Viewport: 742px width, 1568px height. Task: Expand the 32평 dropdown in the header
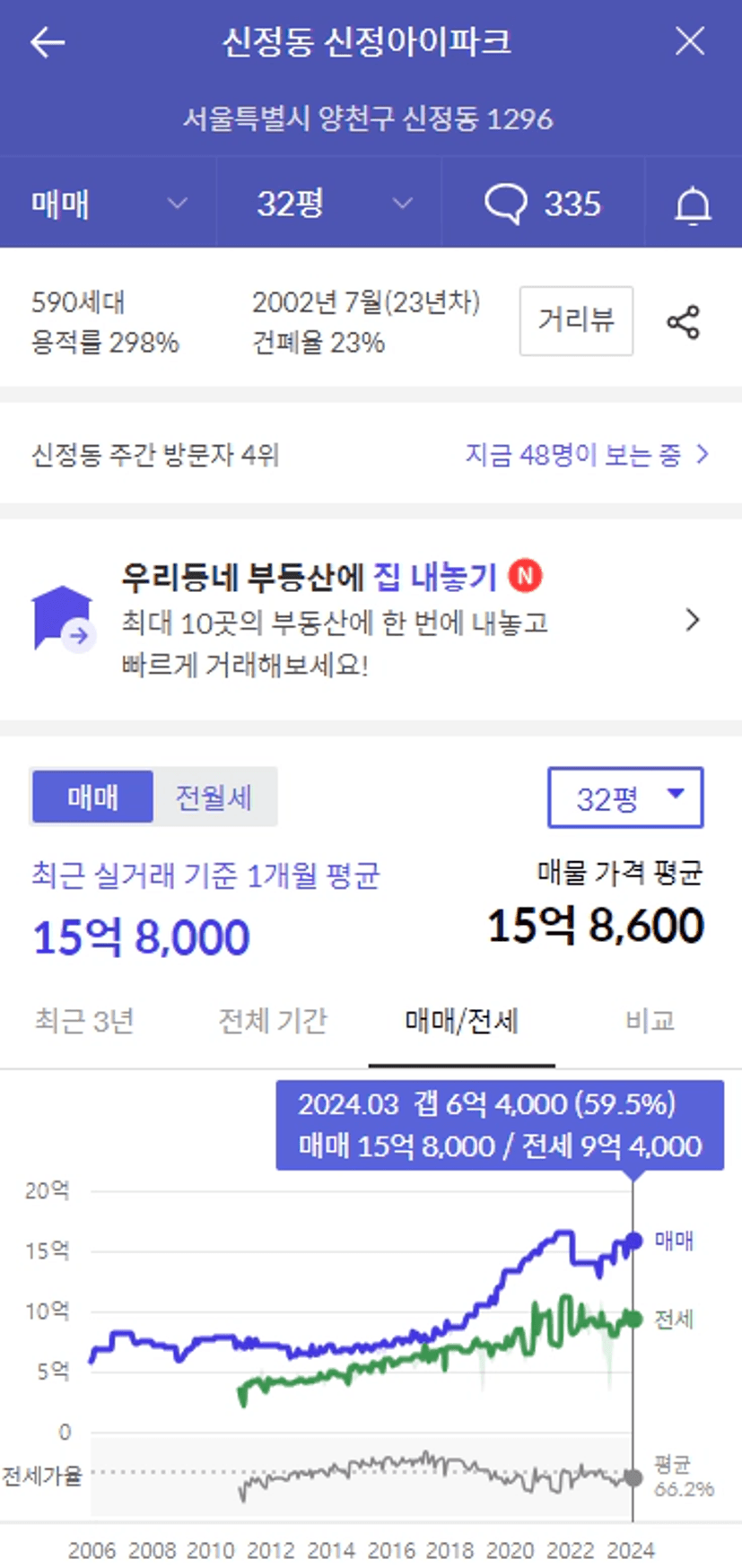(x=329, y=204)
